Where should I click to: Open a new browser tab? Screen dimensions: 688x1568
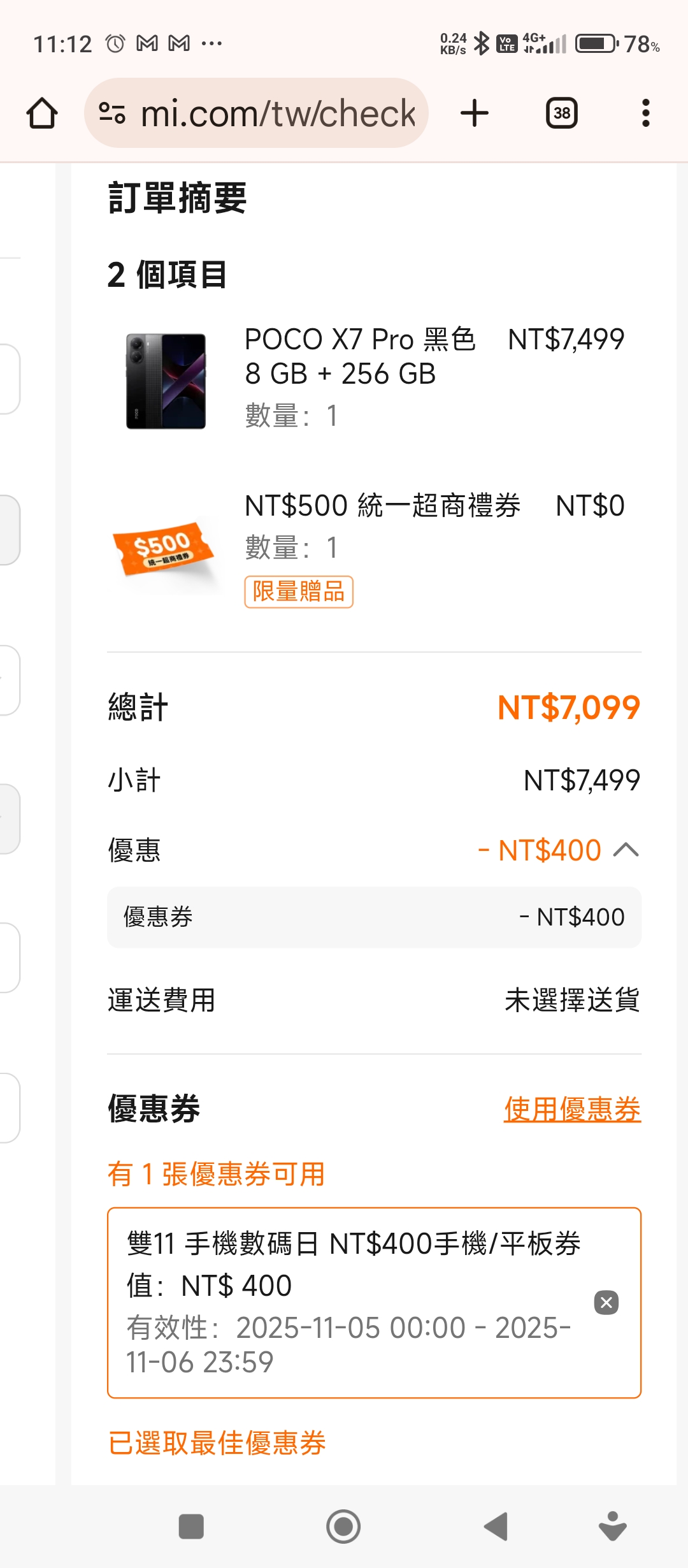pyautogui.click(x=475, y=113)
